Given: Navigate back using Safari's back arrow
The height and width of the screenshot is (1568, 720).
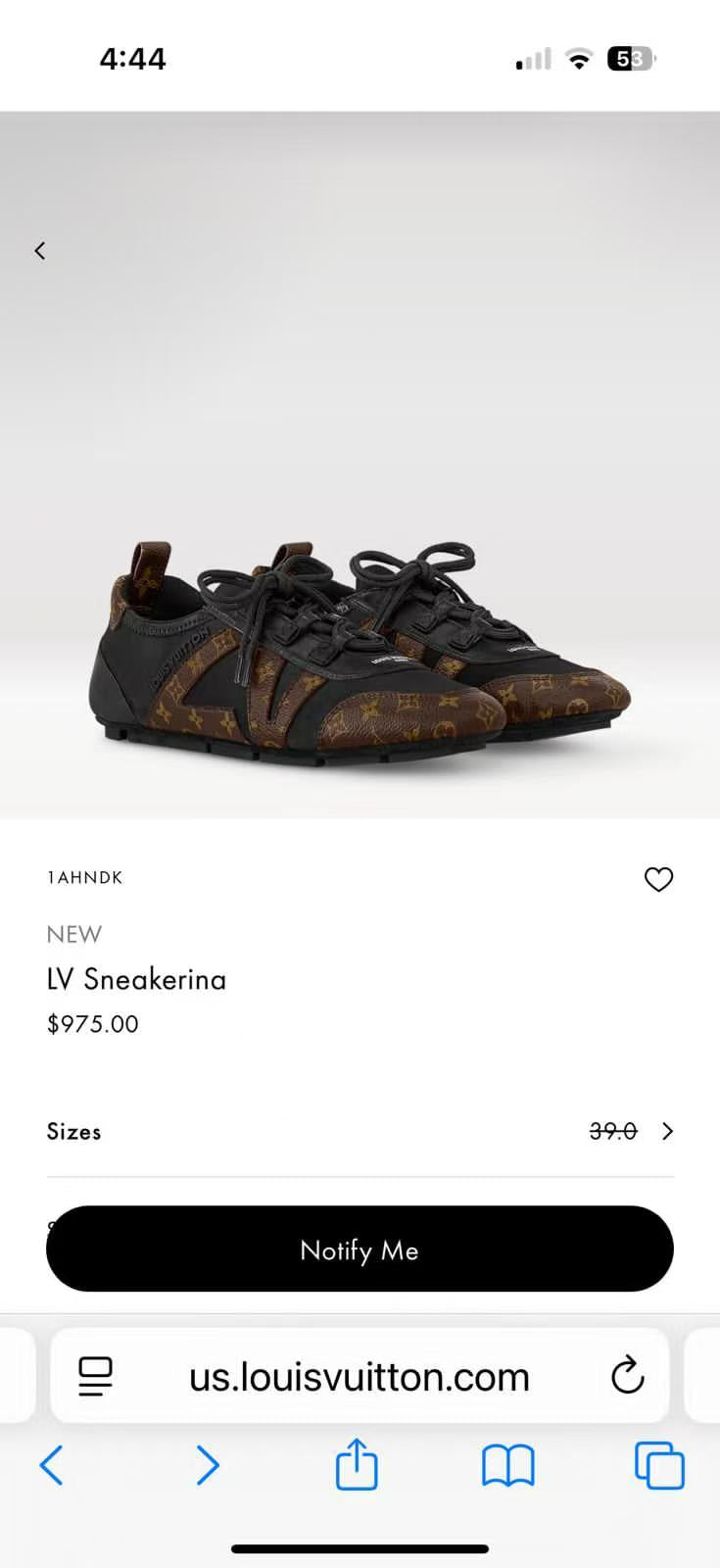Looking at the screenshot, I should 52,1465.
